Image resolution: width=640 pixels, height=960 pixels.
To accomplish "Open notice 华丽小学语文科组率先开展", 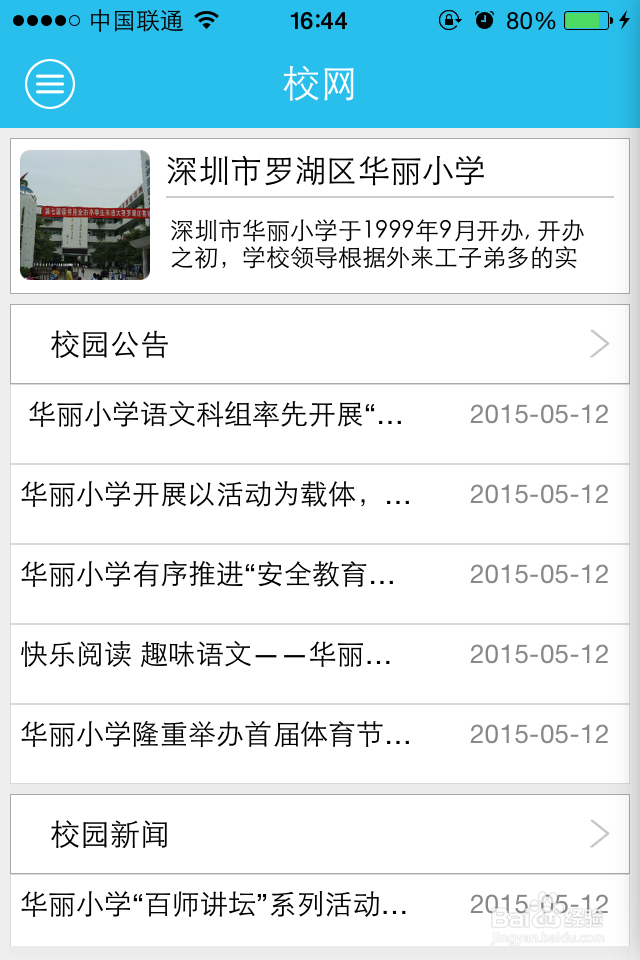I will point(320,415).
